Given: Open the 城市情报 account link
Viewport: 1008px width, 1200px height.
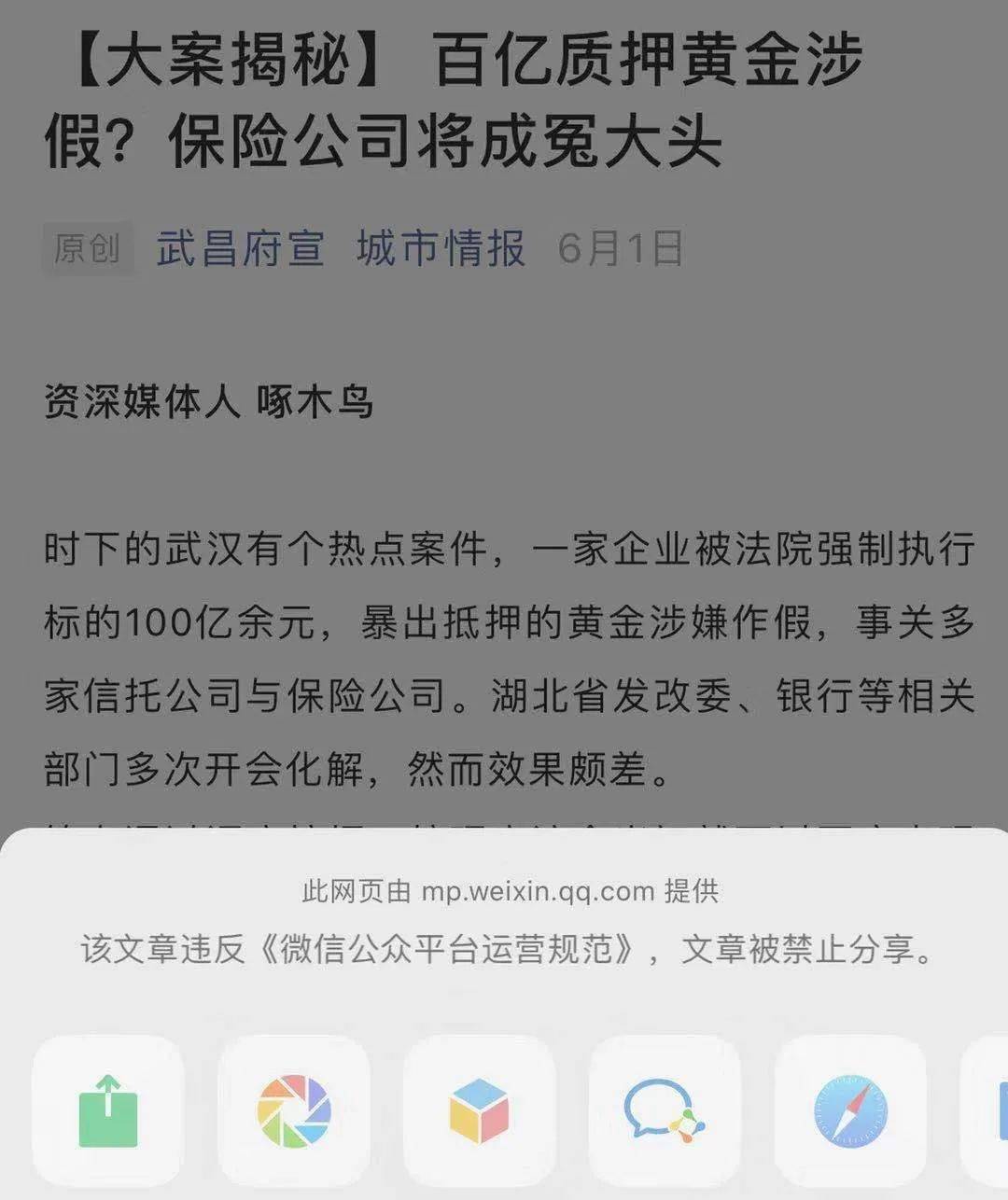Looking at the screenshot, I should pyautogui.click(x=439, y=247).
